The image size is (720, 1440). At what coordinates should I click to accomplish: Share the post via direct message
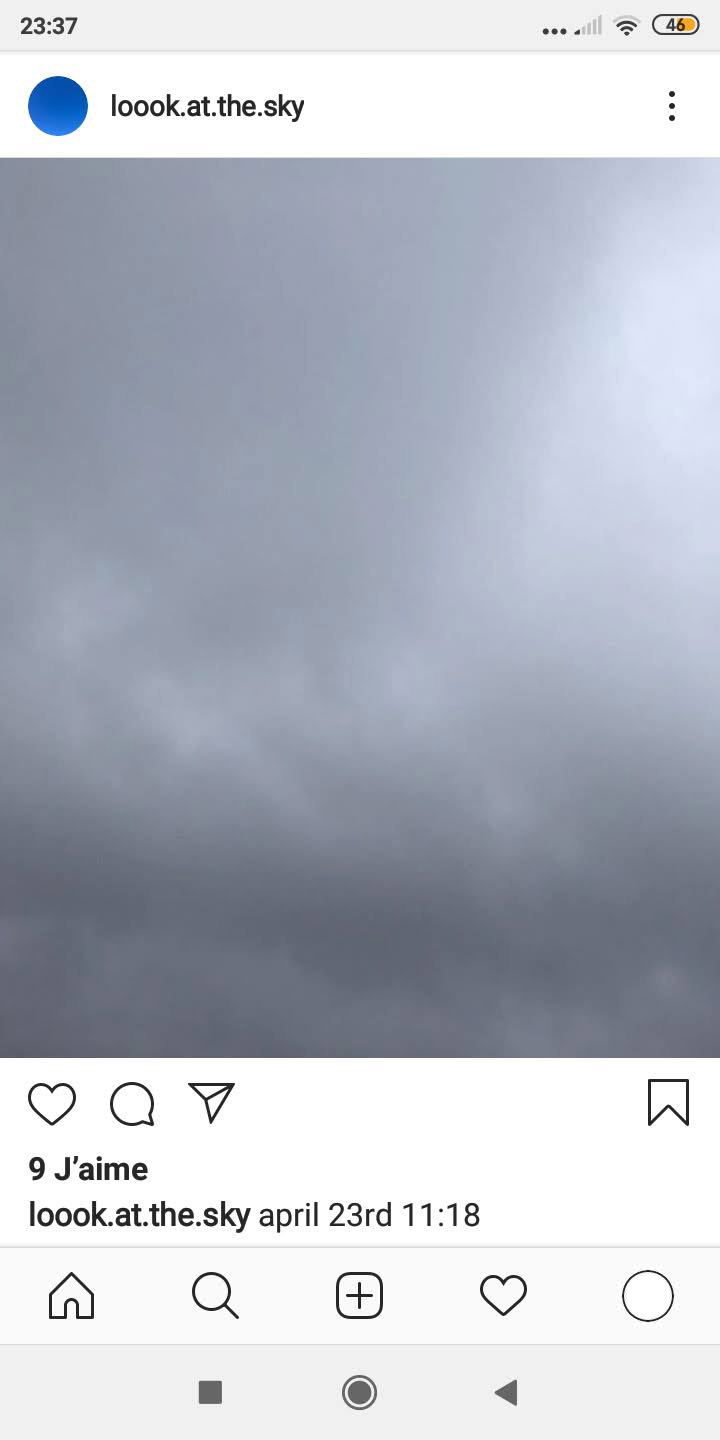[211, 1103]
